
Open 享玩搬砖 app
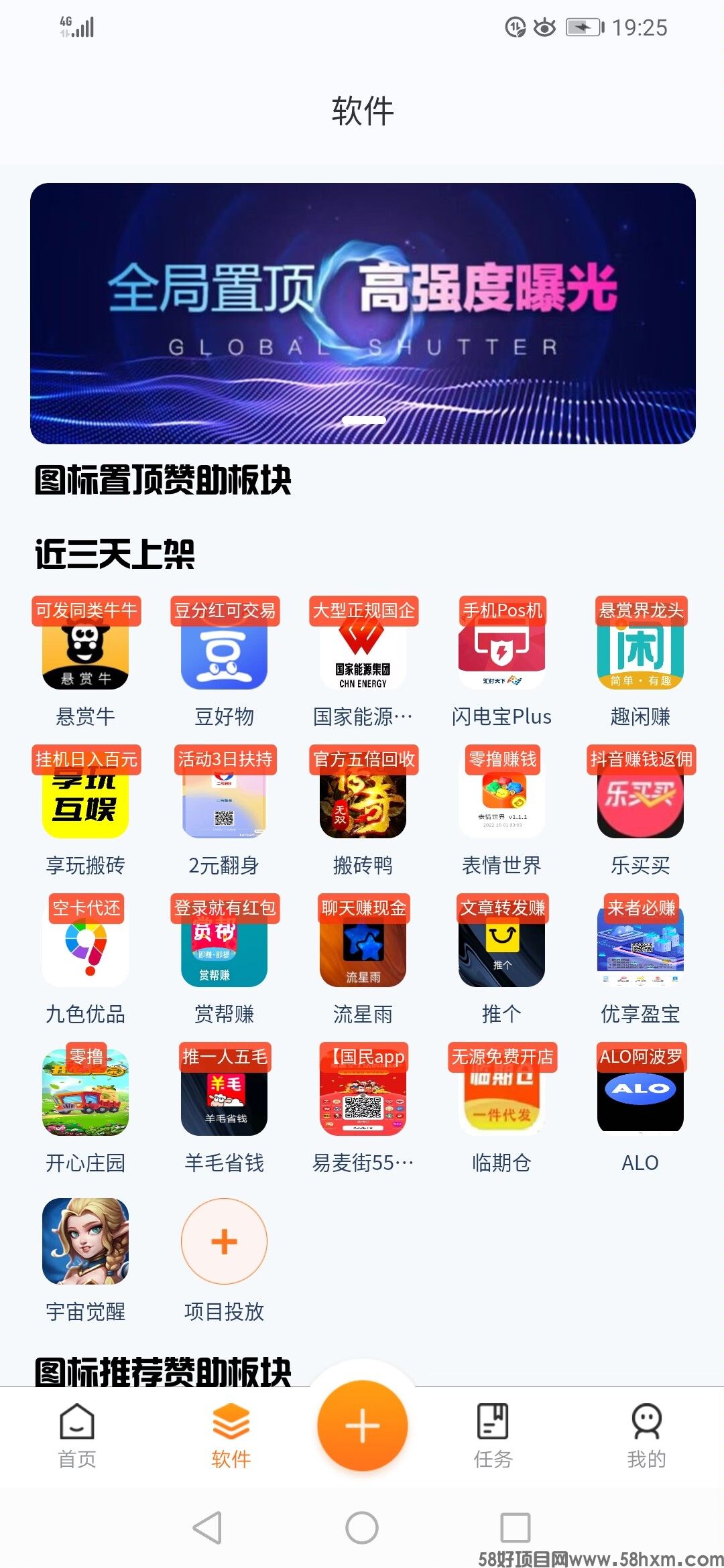85,802
